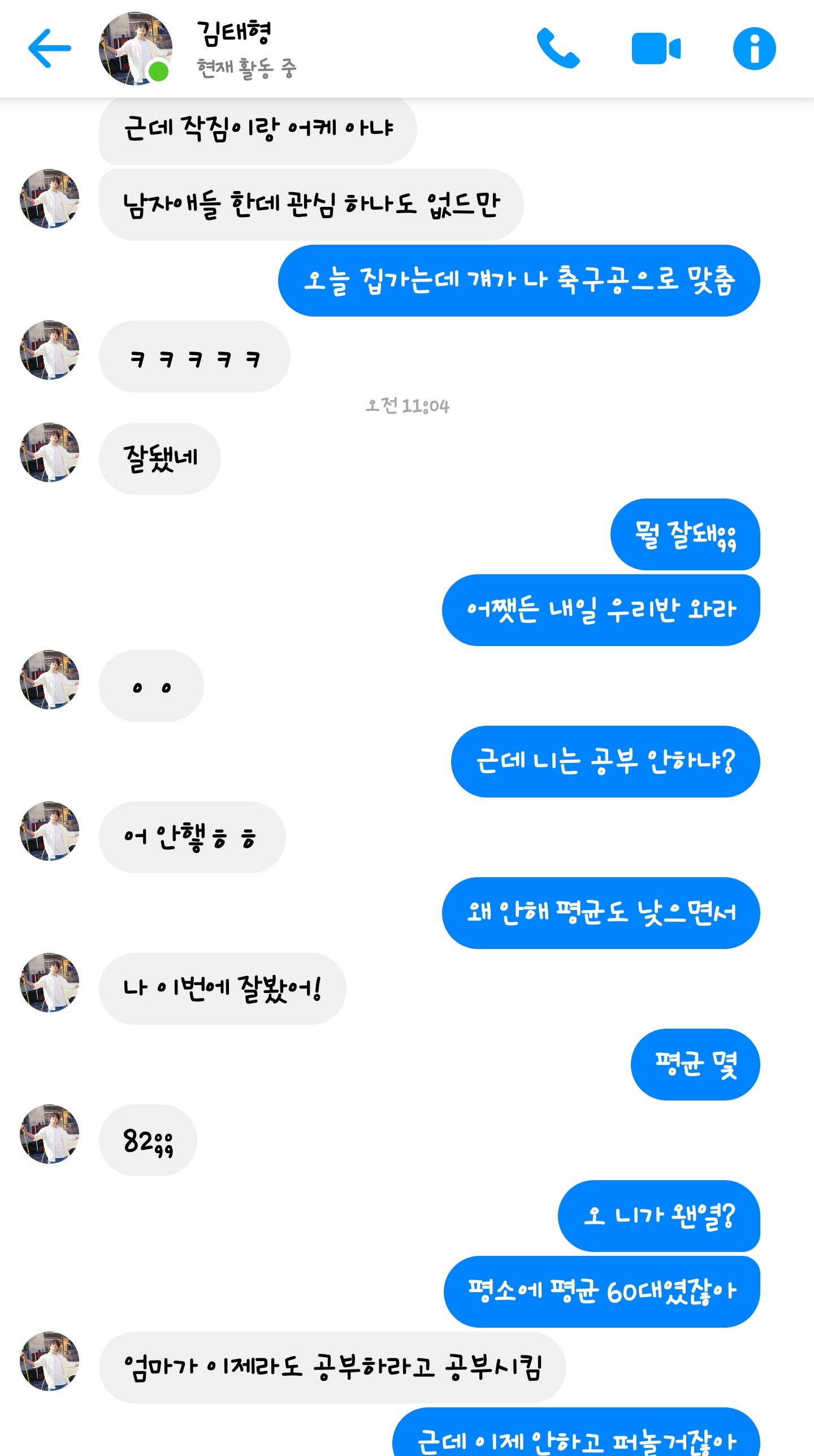This screenshot has width=814, height=1456.
Task: Go back using the blue arrow
Action: tap(50, 49)
